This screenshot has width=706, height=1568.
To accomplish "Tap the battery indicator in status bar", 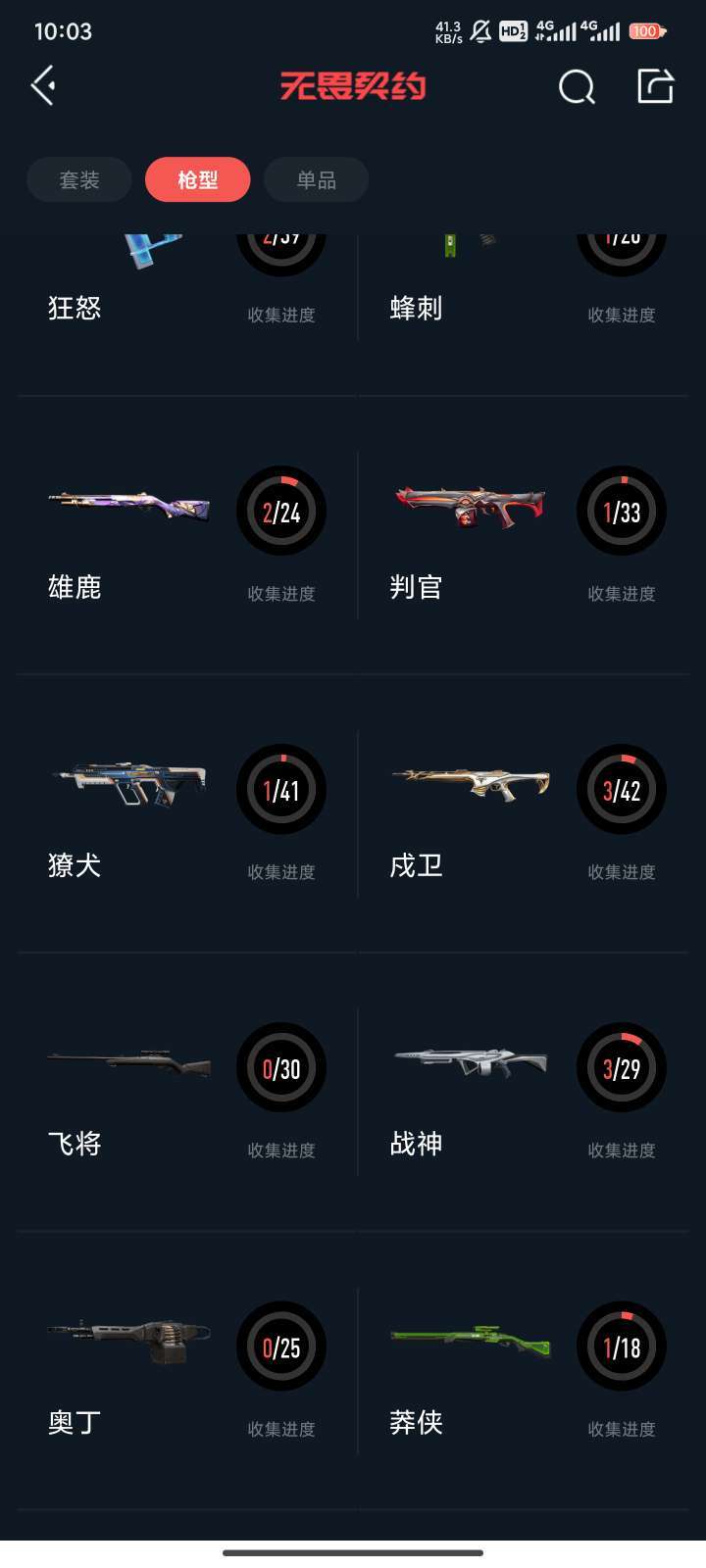I will coord(646,30).
